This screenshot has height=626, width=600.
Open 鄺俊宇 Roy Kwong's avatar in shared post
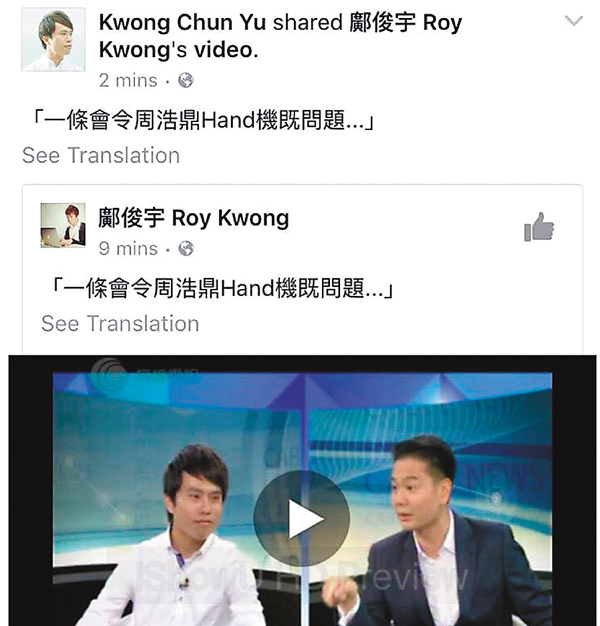pyautogui.click(x=63, y=225)
